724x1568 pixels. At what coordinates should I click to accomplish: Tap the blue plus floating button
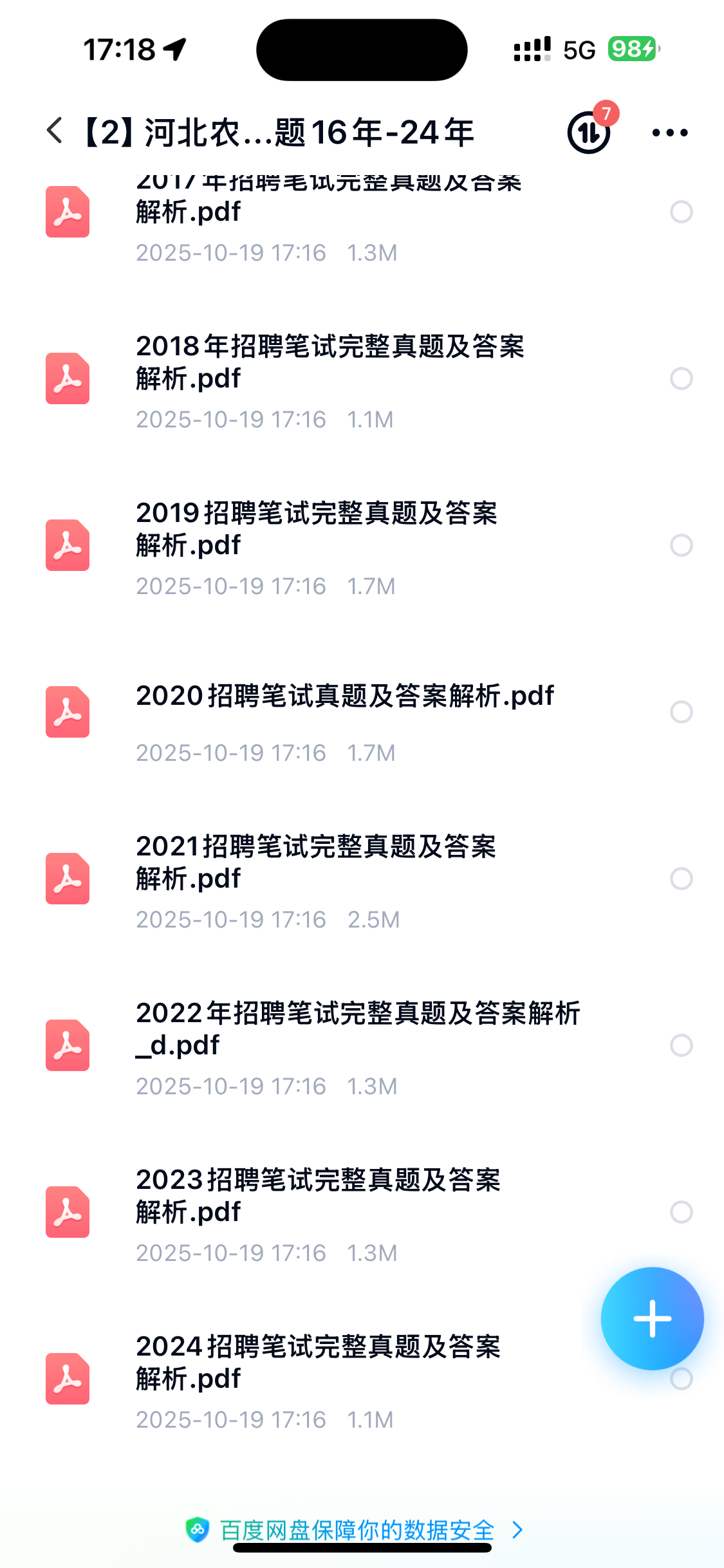point(652,1318)
